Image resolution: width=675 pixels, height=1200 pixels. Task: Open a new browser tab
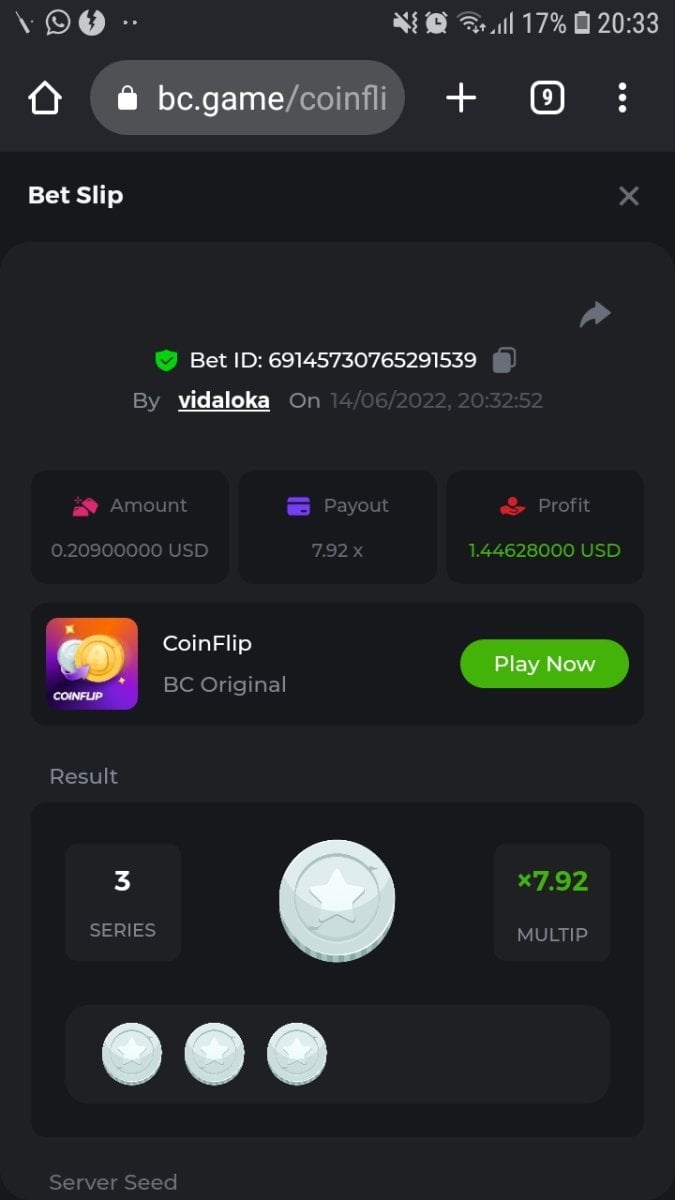pos(460,98)
